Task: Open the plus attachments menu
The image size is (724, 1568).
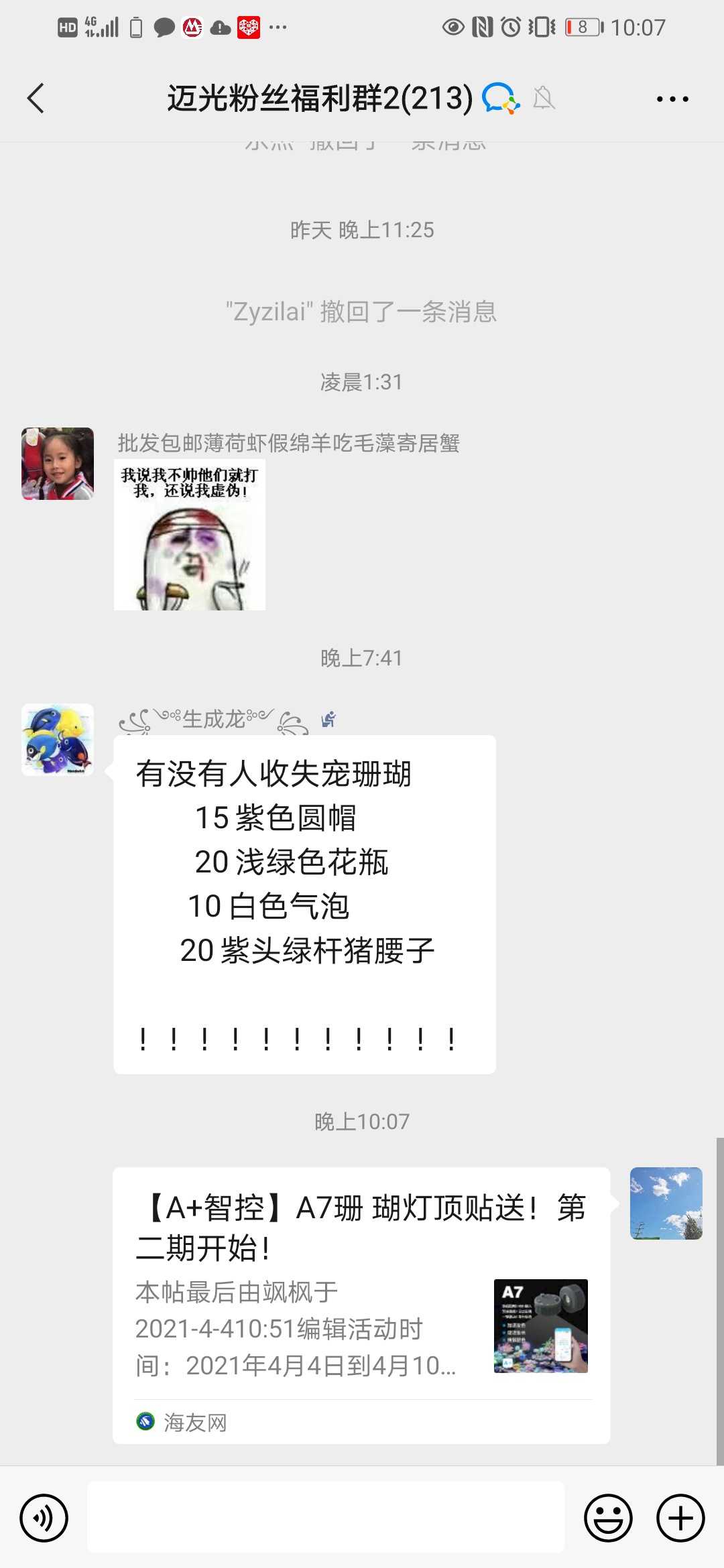Action: coord(680,1518)
